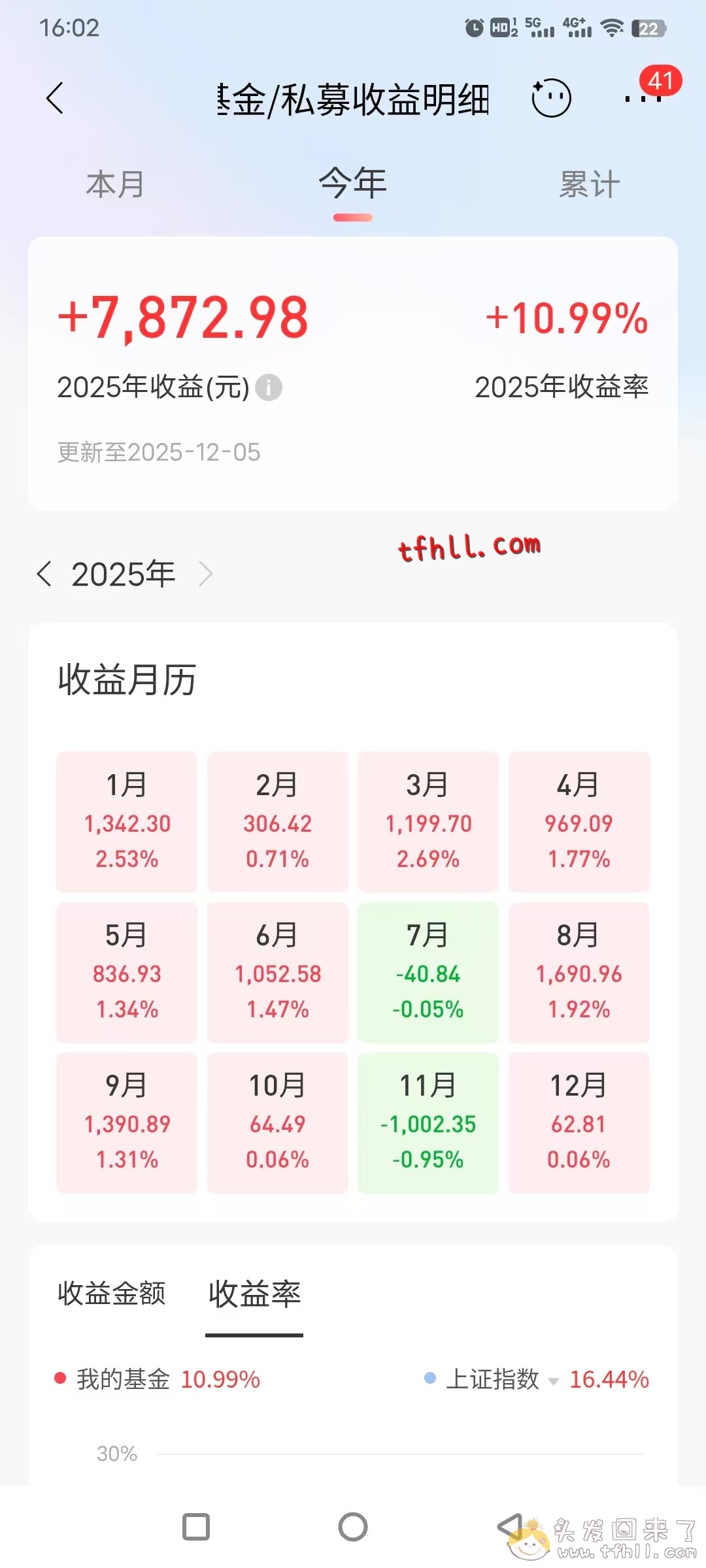This screenshot has width=706, height=1568.
Task: Go to next year with right chevron
Action: pyautogui.click(x=207, y=573)
